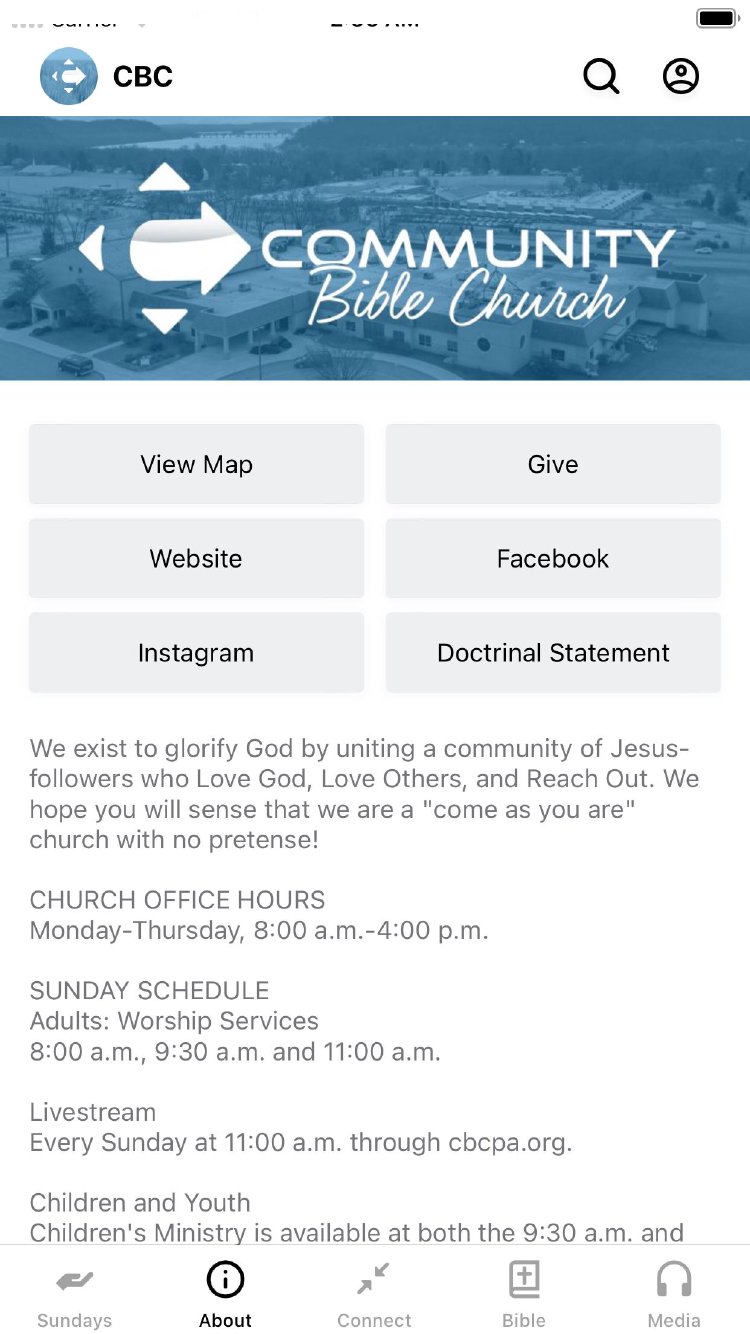Go to the Bible tab
The image size is (750, 1334).
(524, 1293)
